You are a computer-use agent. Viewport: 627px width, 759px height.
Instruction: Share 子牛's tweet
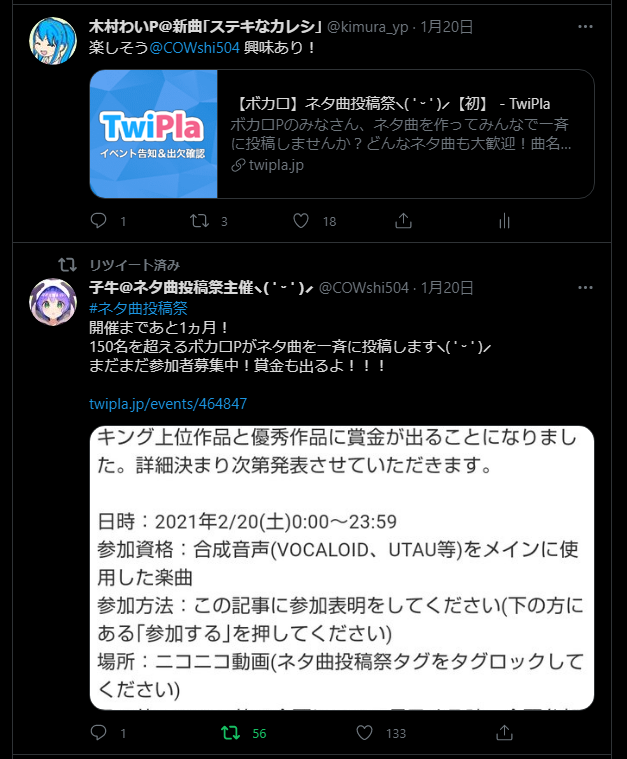point(504,732)
